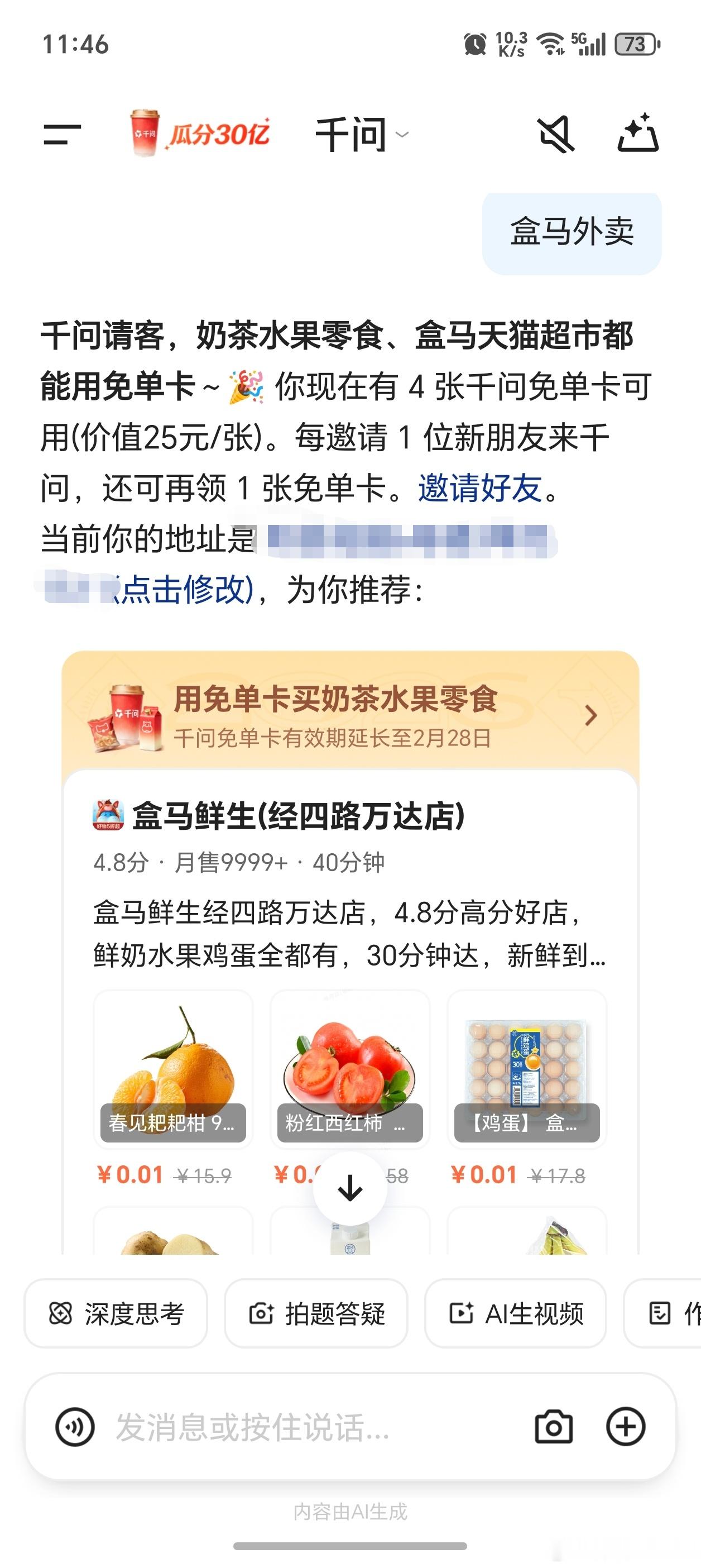Tap the 瓜分30亿 promotion banner

[219, 135]
